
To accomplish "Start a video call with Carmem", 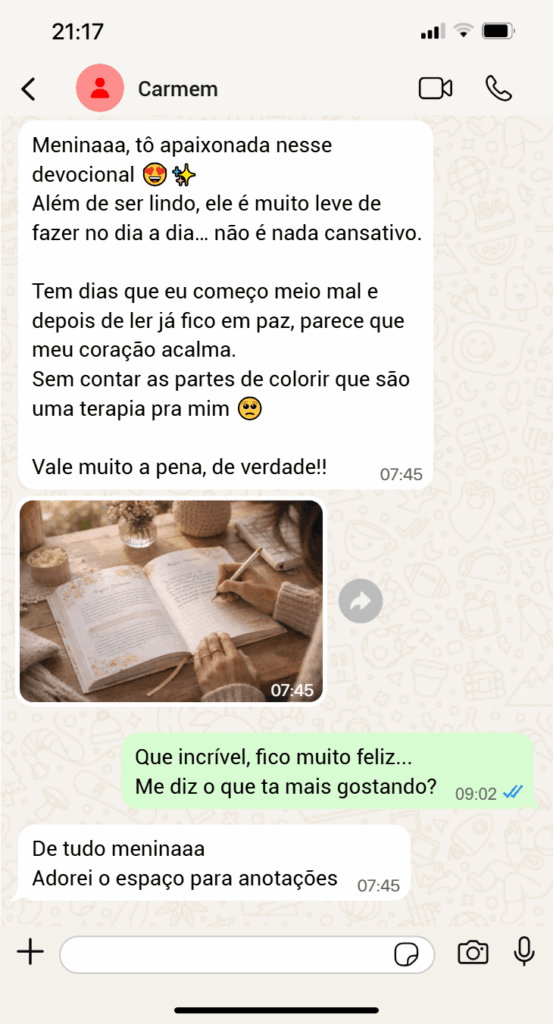I will coord(435,88).
